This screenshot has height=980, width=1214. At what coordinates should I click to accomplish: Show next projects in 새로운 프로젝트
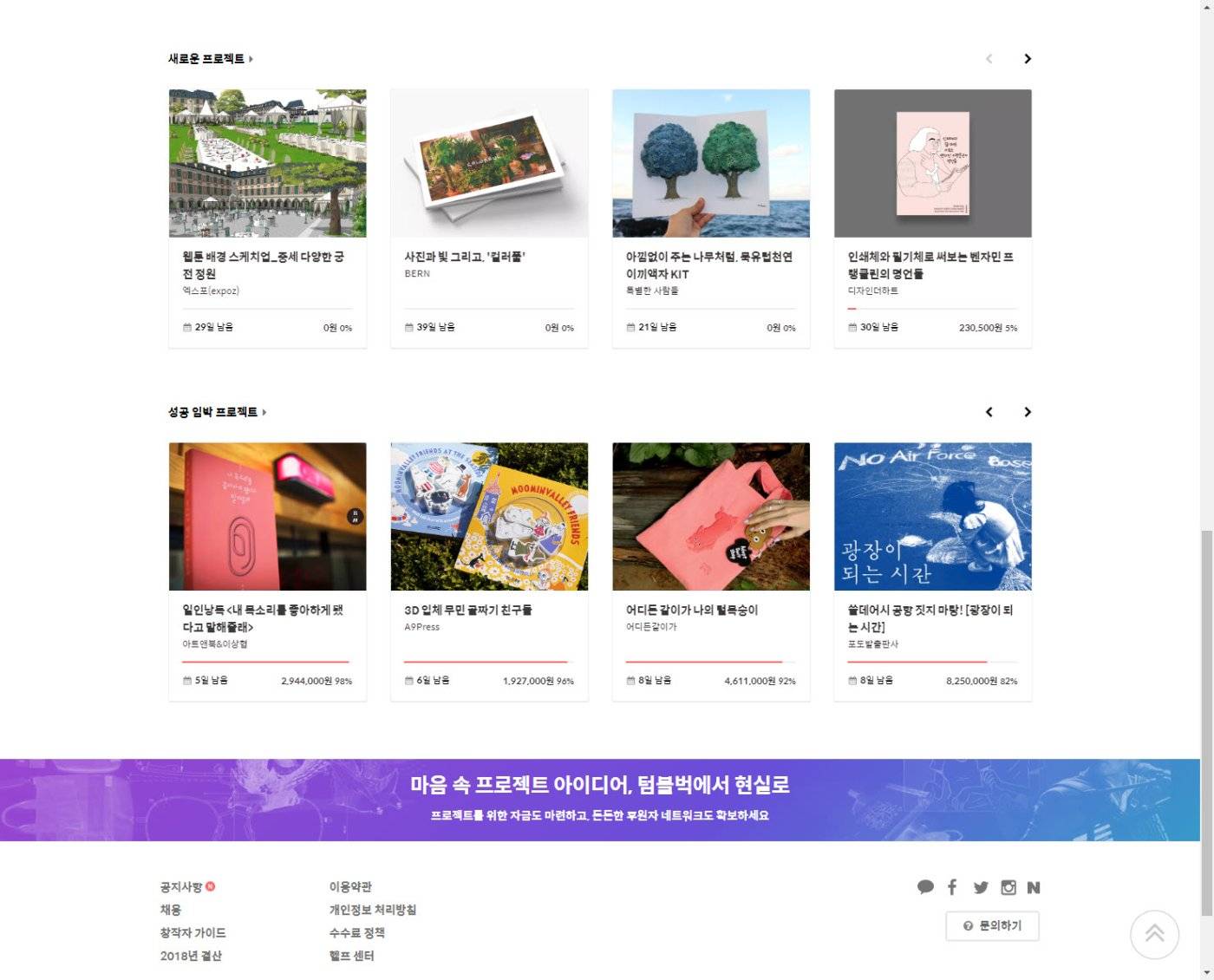1028,59
